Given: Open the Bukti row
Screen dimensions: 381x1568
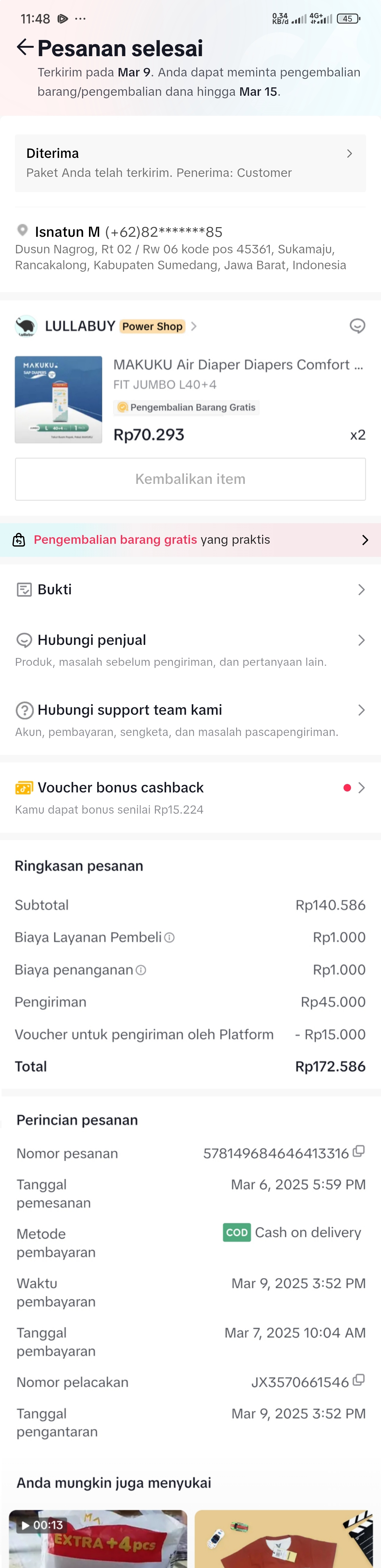Looking at the screenshot, I should tap(190, 589).
